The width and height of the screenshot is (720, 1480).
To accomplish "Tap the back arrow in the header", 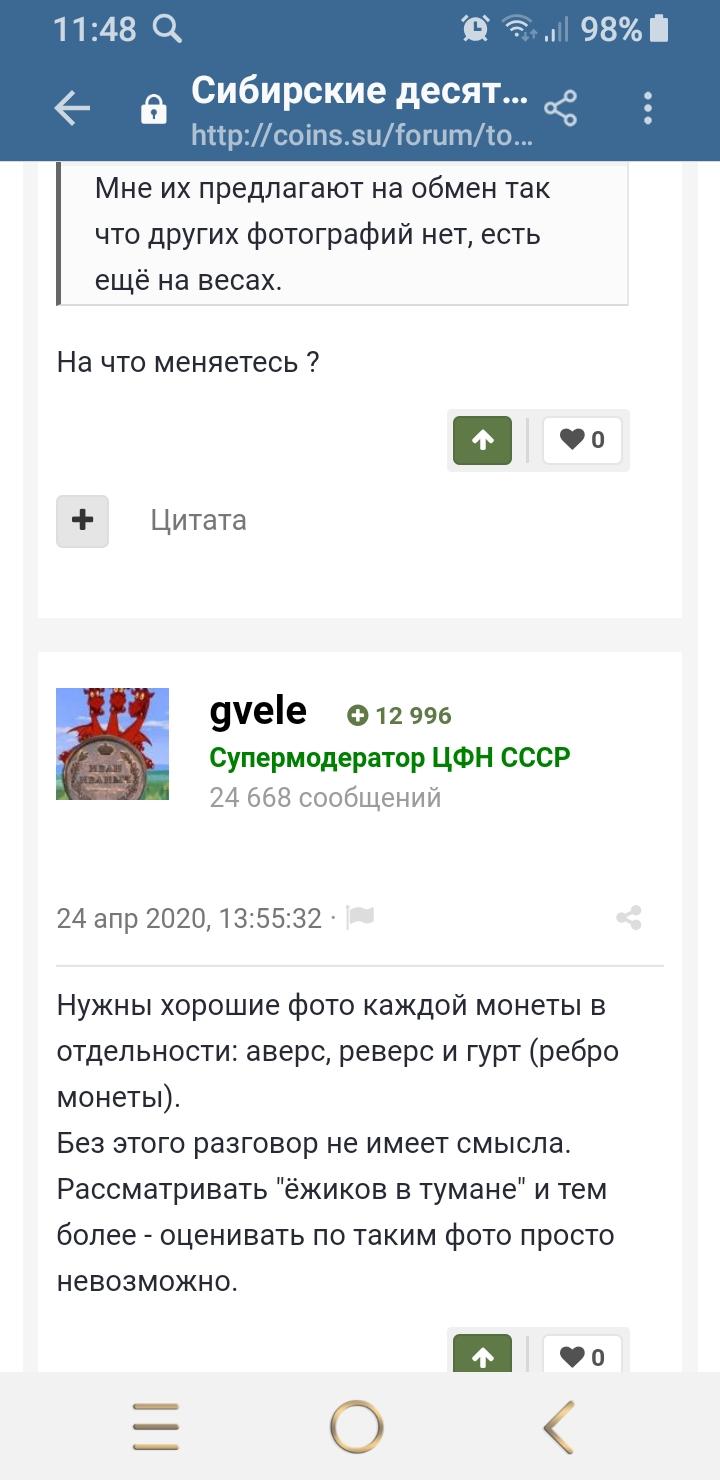I will (72, 109).
